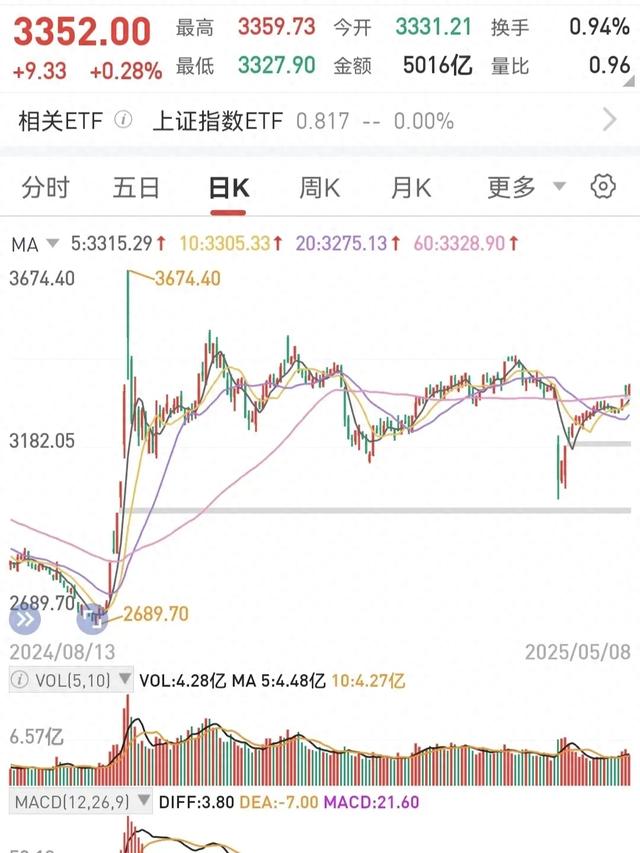Tap the 相关ETF info icon
The image size is (640, 853).
[x=123, y=121]
